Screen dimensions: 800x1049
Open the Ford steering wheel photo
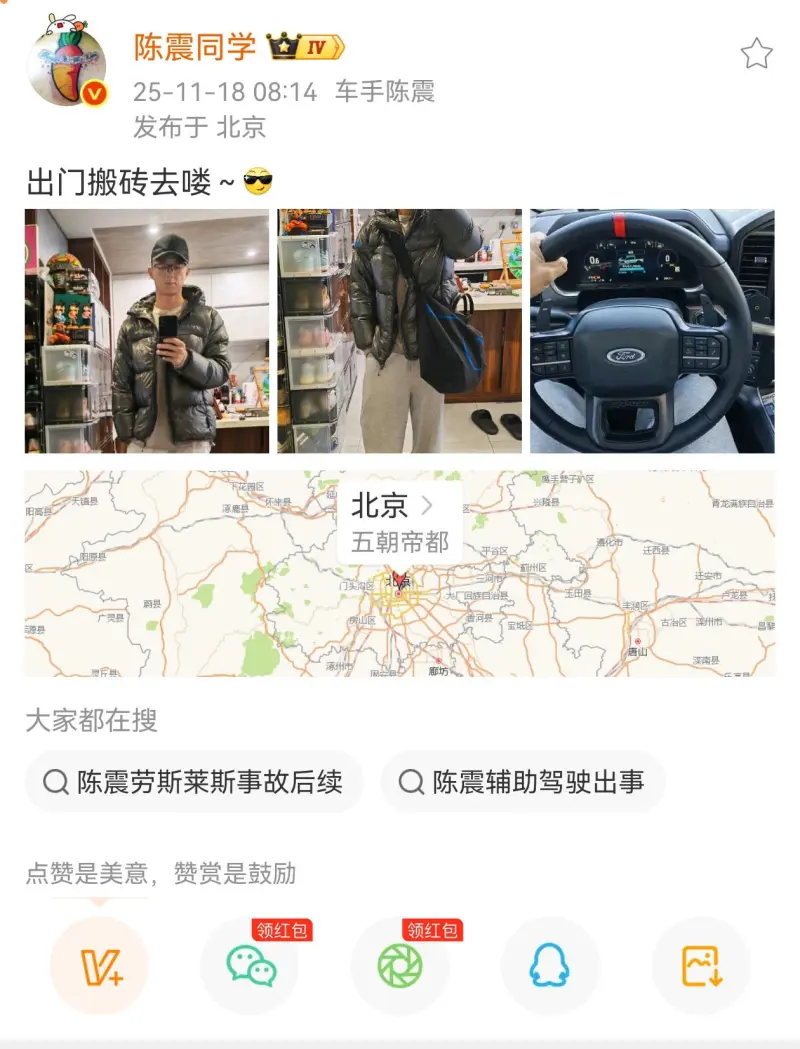pyautogui.click(x=652, y=331)
